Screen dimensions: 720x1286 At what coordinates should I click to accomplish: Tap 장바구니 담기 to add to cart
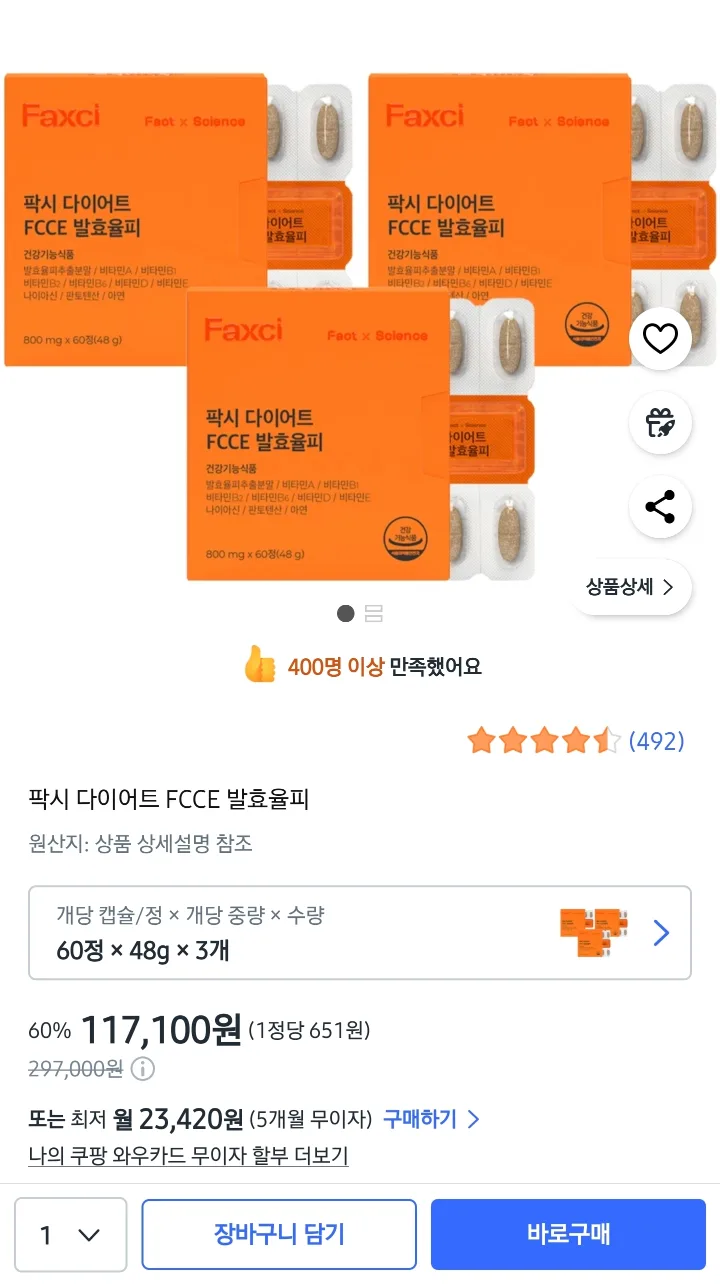coord(279,1234)
